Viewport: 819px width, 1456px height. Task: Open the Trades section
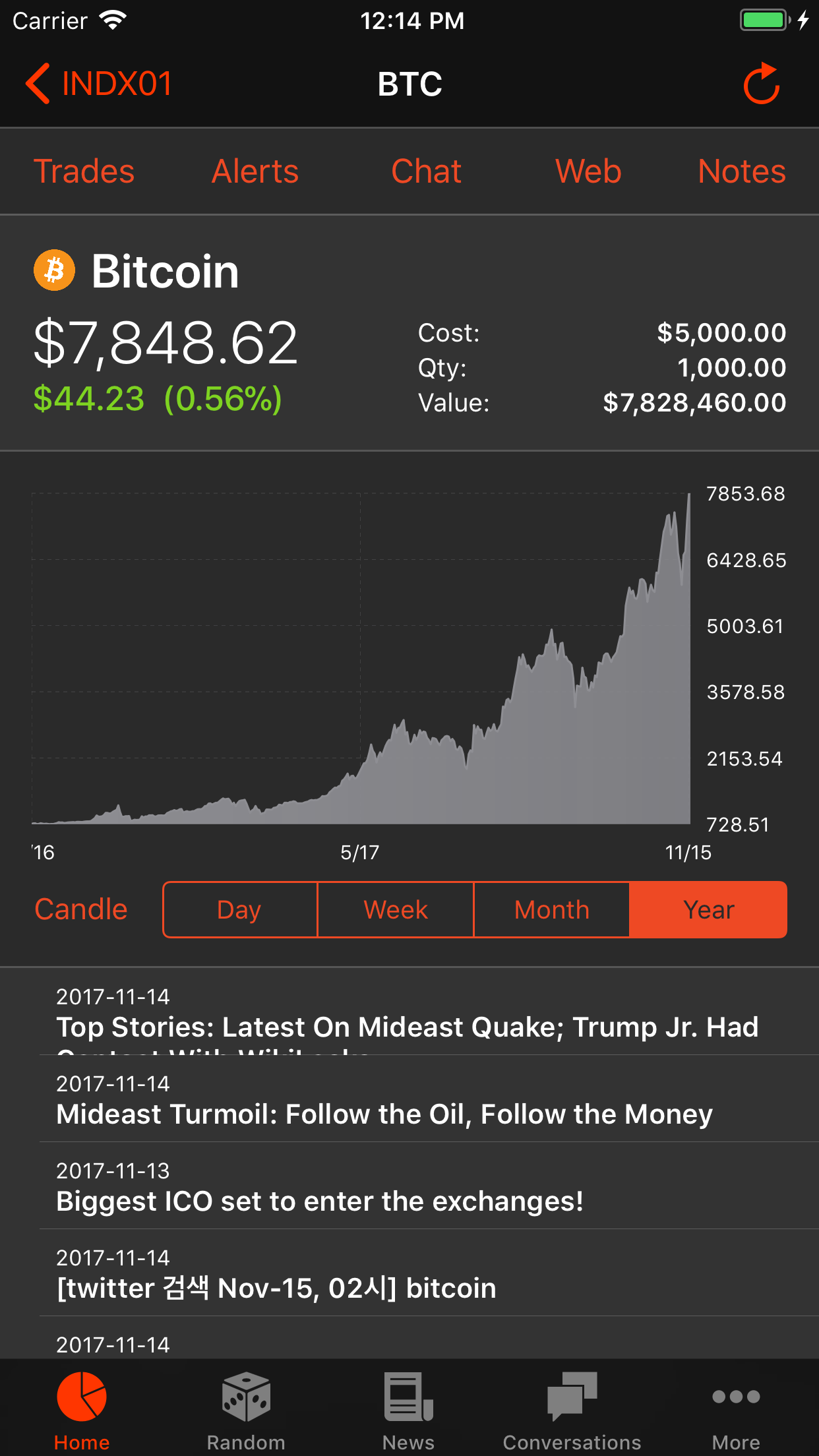pos(84,171)
